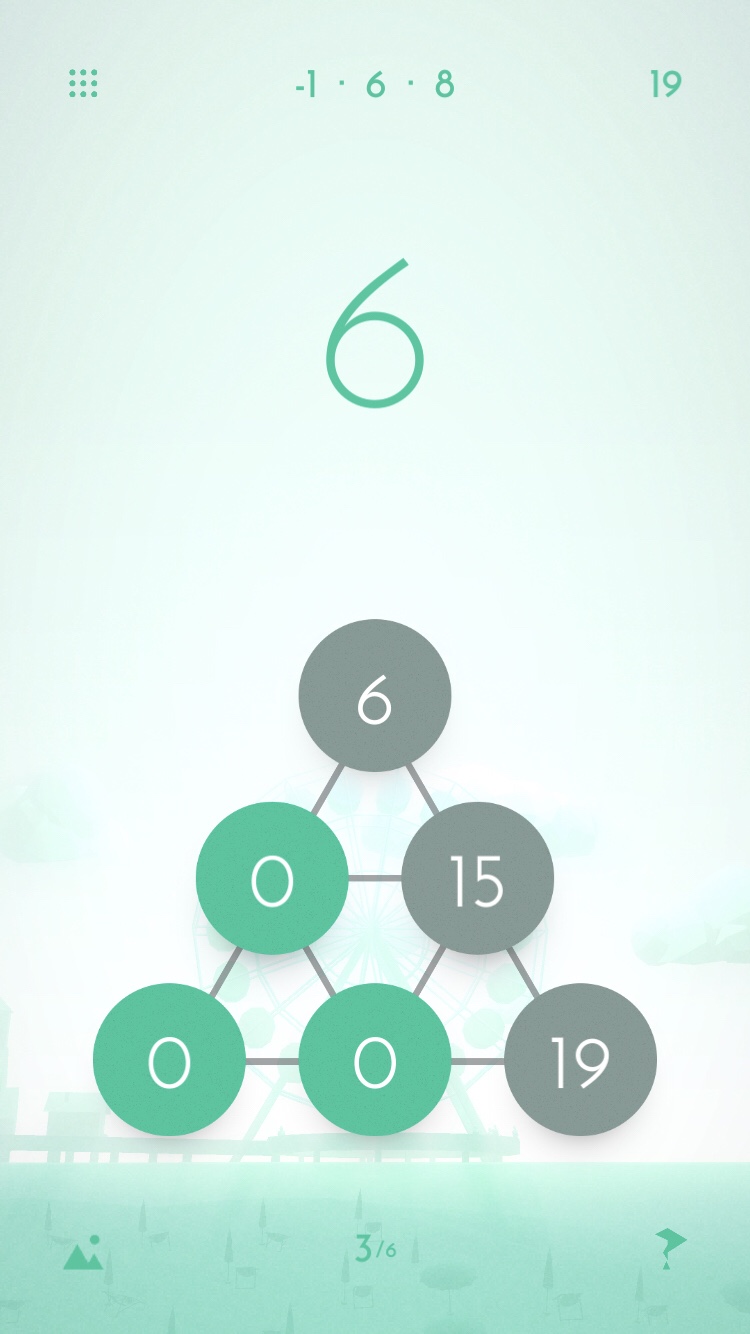Tap the gray 6 node
750x1334 pixels.
[x=375, y=695]
